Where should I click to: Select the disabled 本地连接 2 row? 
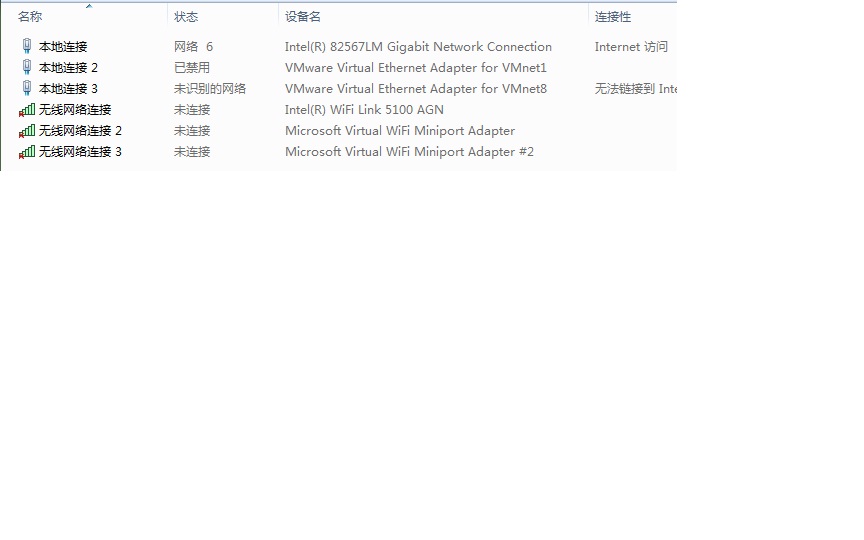click(x=68, y=68)
